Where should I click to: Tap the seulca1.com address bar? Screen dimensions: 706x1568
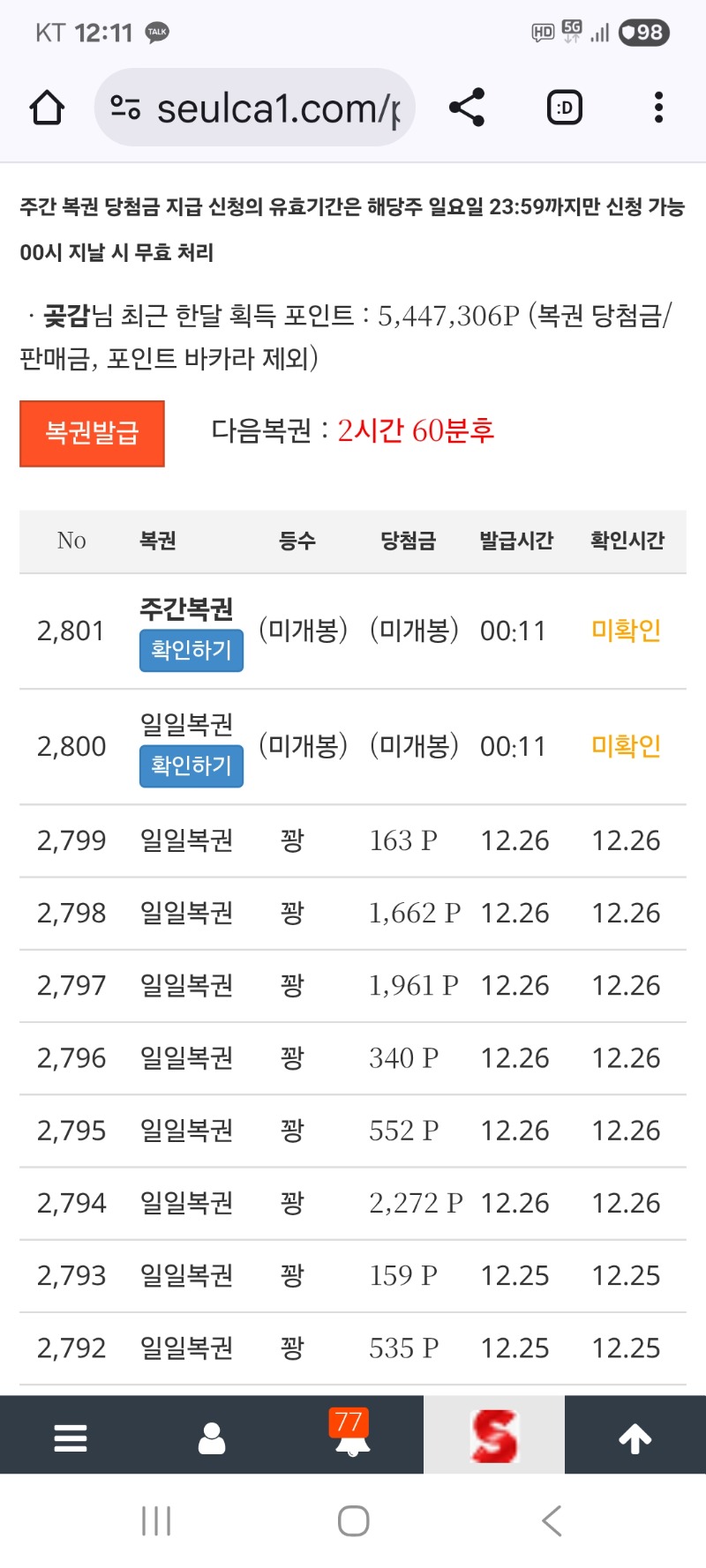(265, 108)
